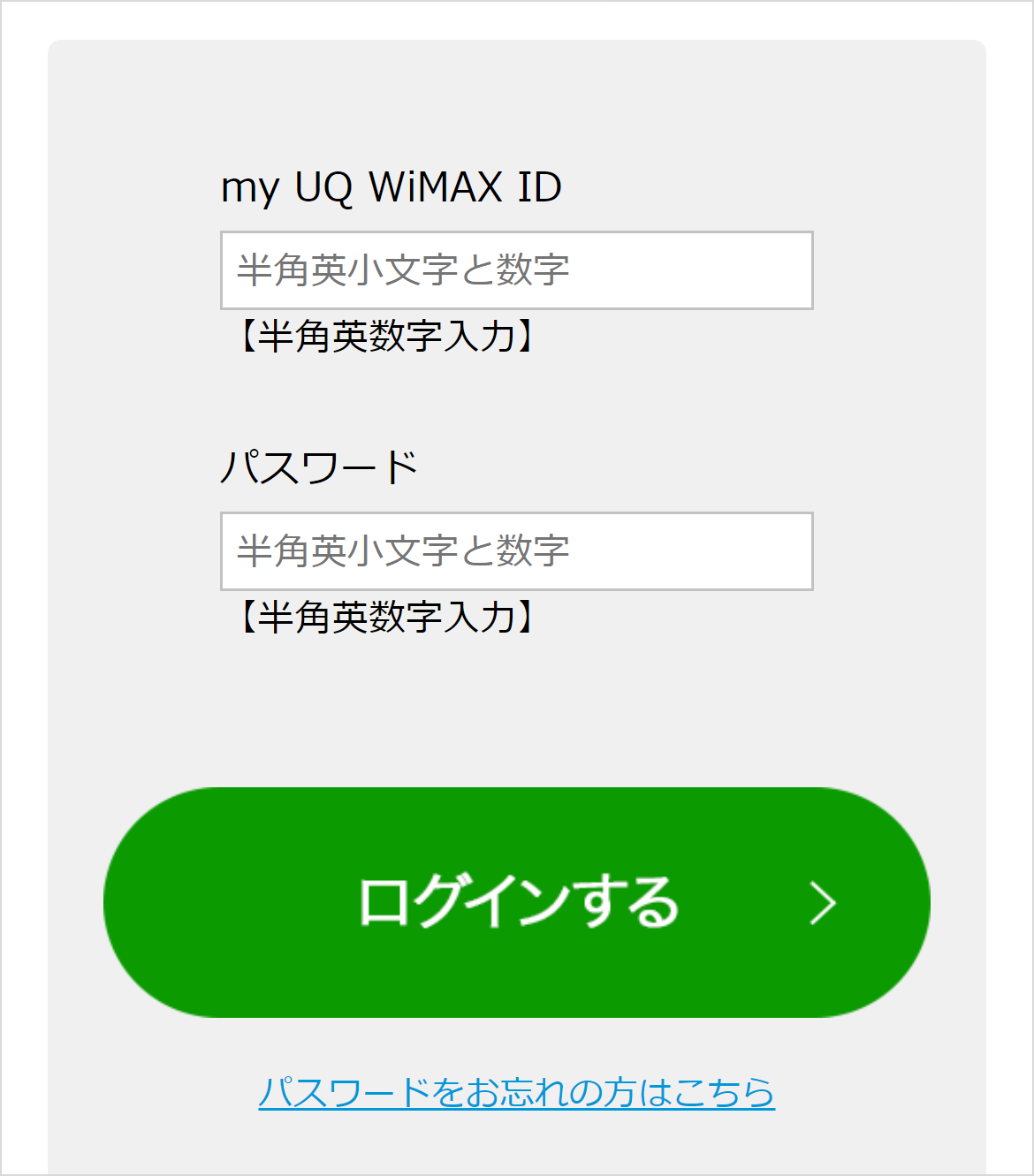
Task: Tap the パスワード input field
Action: tap(516, 551)
